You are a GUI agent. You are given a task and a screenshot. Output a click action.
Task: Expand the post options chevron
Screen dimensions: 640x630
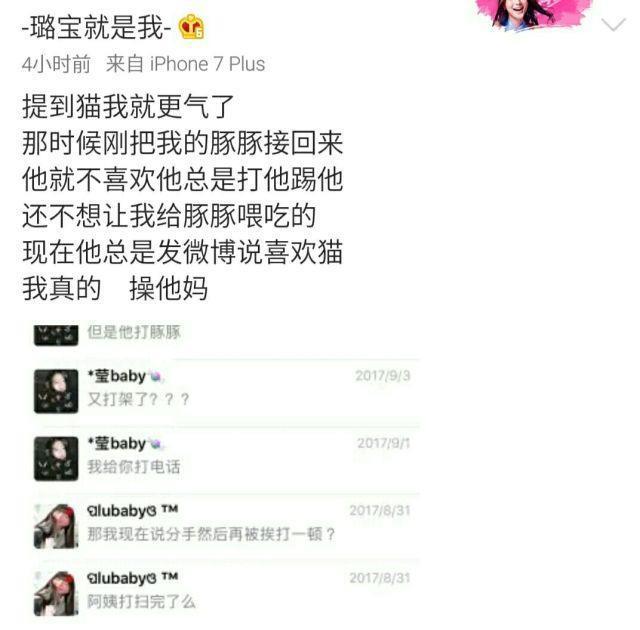[612, 23]
